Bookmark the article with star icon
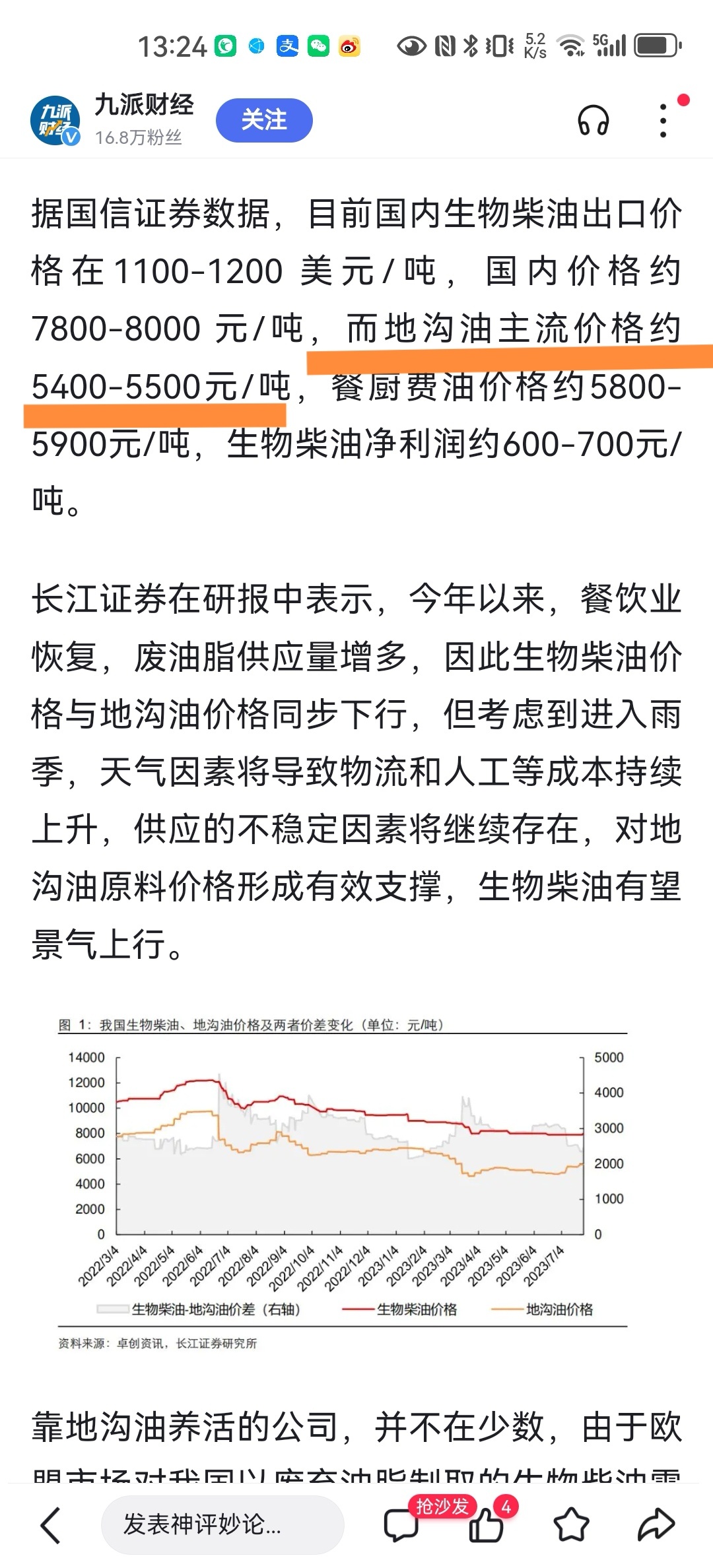 coord(571,1525)
